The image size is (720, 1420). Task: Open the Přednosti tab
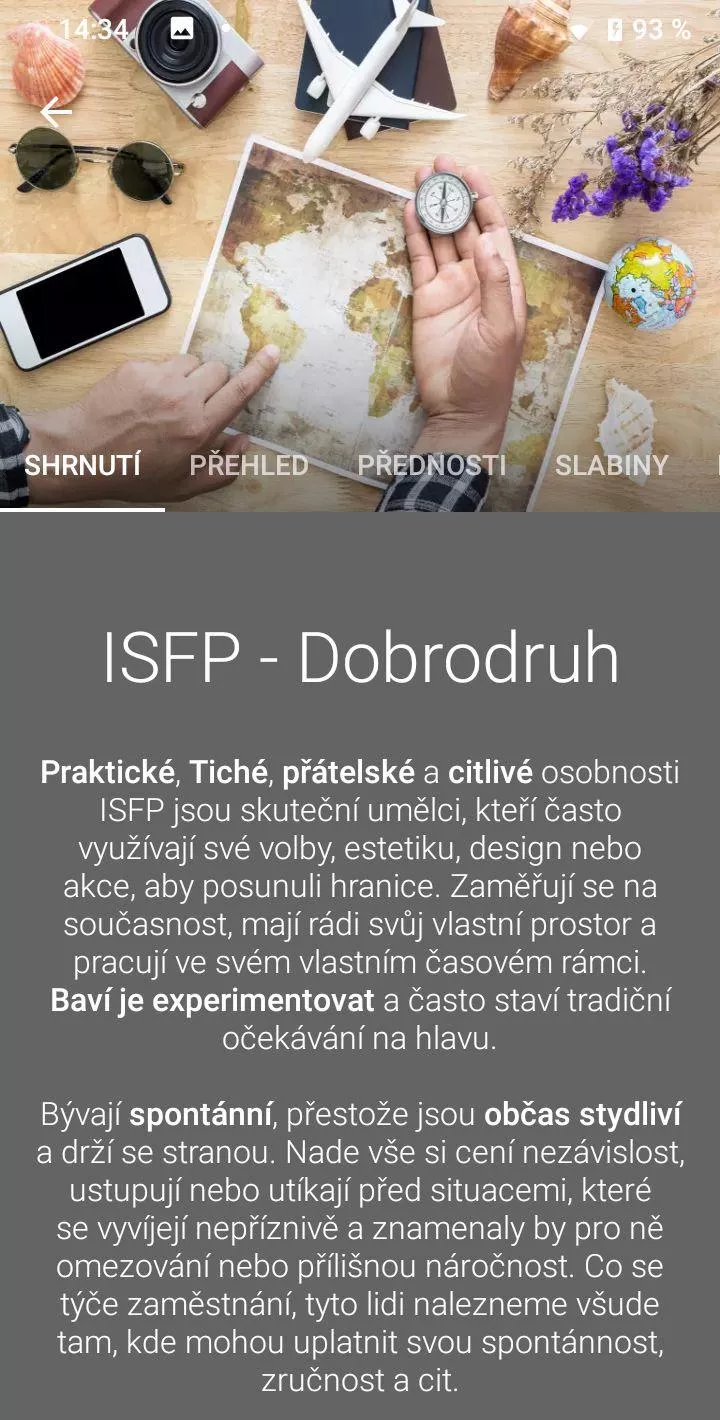tap(432, 465)
